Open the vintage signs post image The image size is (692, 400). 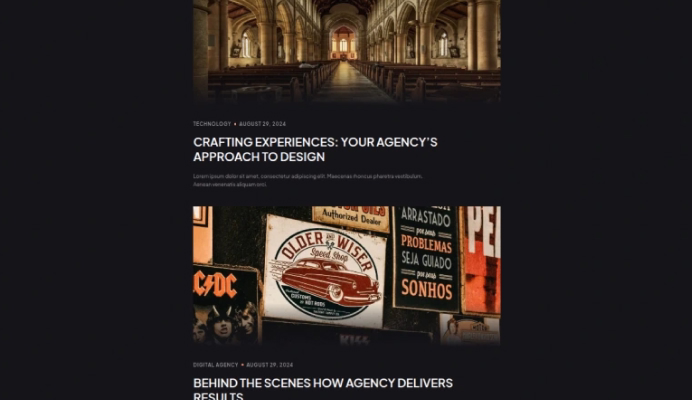[346, 275]
